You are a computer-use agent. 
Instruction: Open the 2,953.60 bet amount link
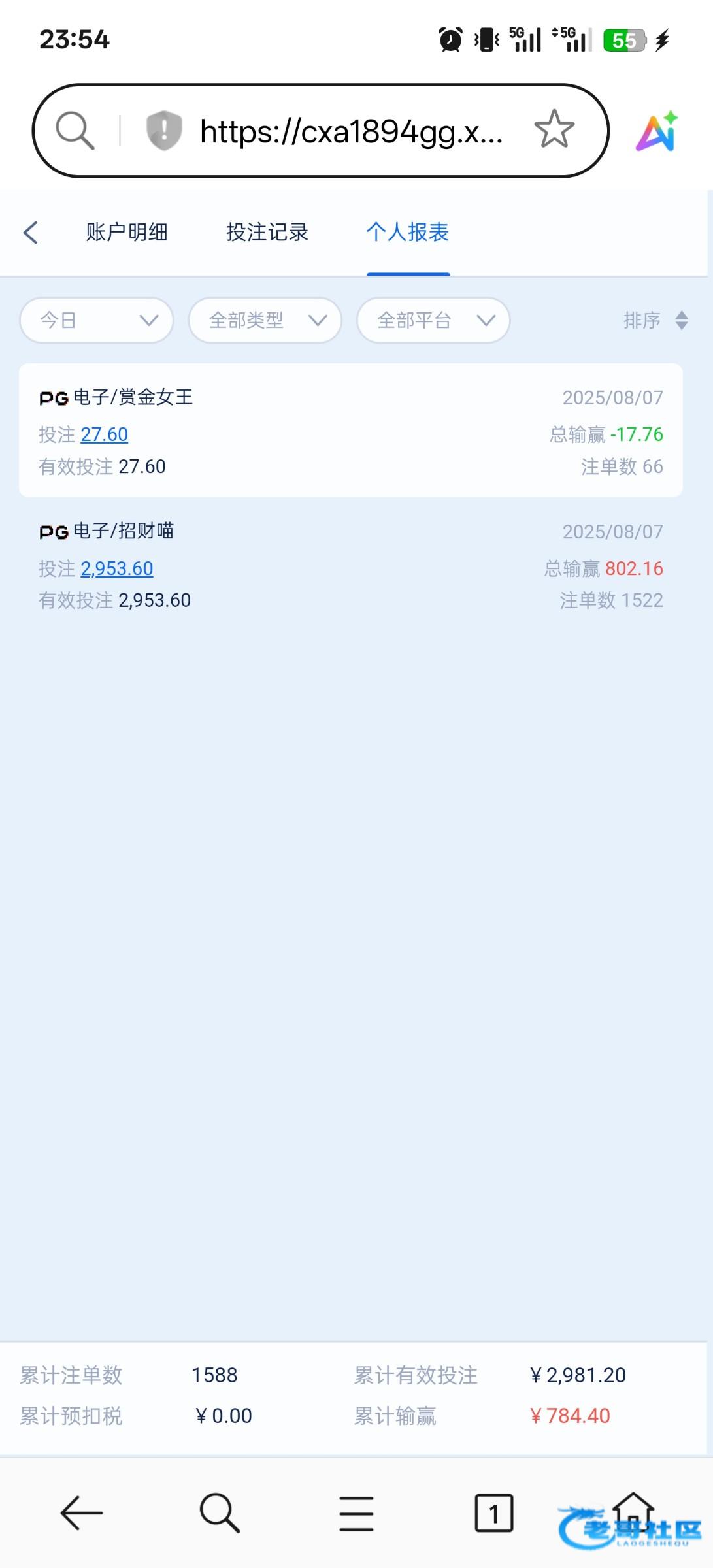tap(117, 568)
